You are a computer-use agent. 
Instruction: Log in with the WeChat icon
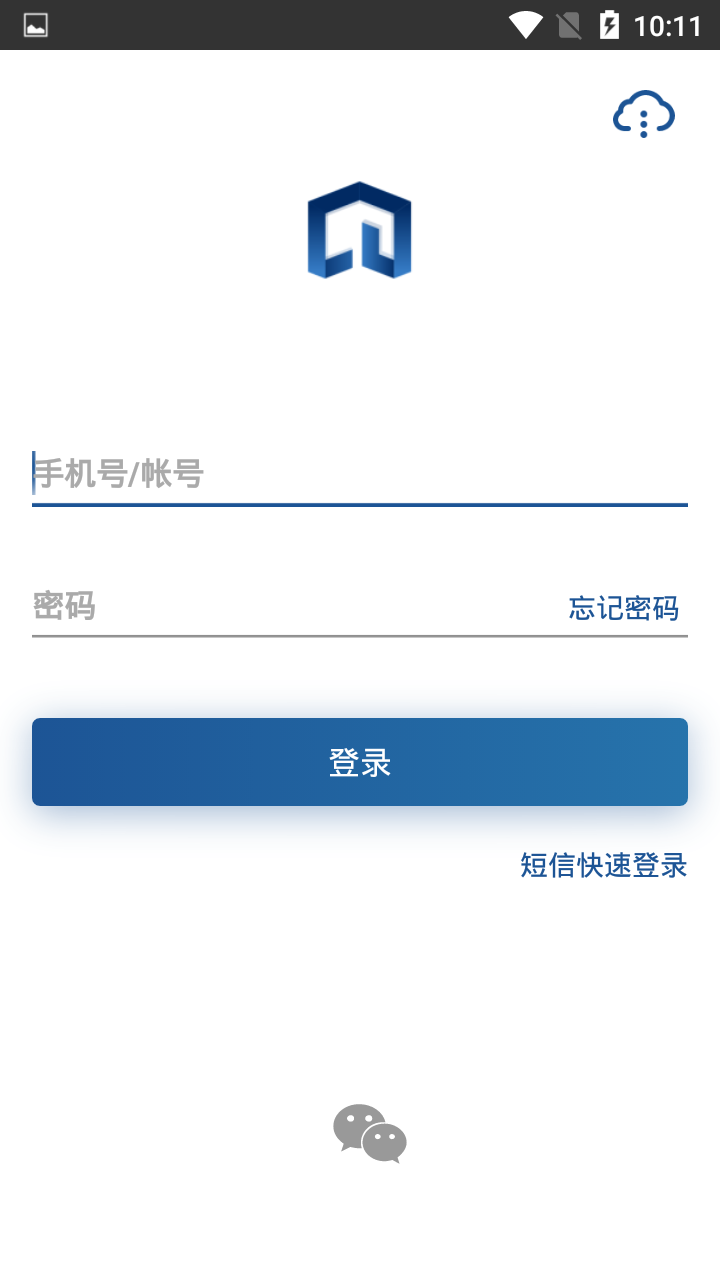click(x=370, y=1133)
